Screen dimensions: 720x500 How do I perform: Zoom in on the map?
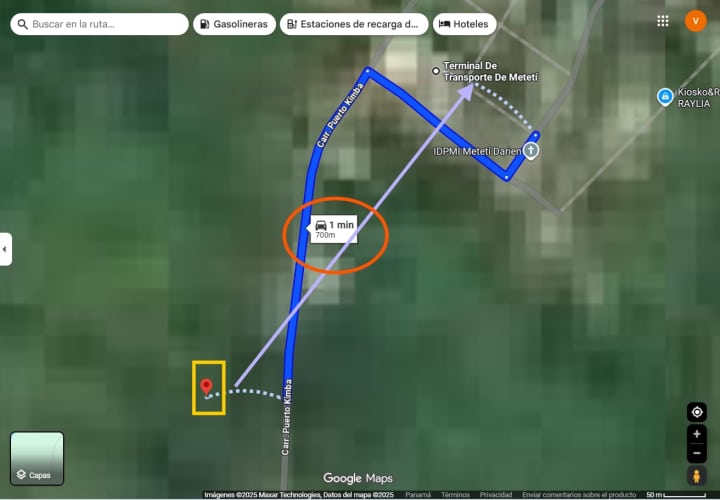[x=697, y=434]
